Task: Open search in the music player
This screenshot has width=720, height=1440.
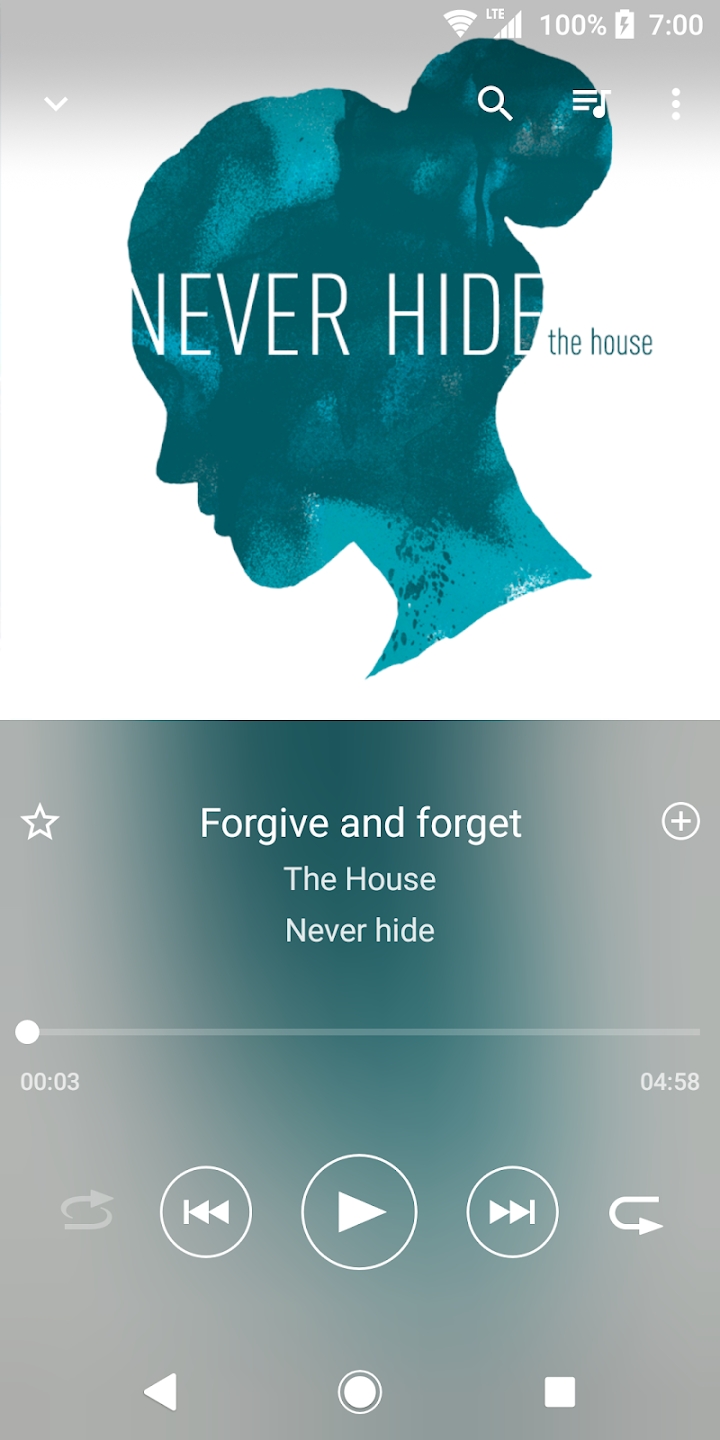Action: point(495,103)
